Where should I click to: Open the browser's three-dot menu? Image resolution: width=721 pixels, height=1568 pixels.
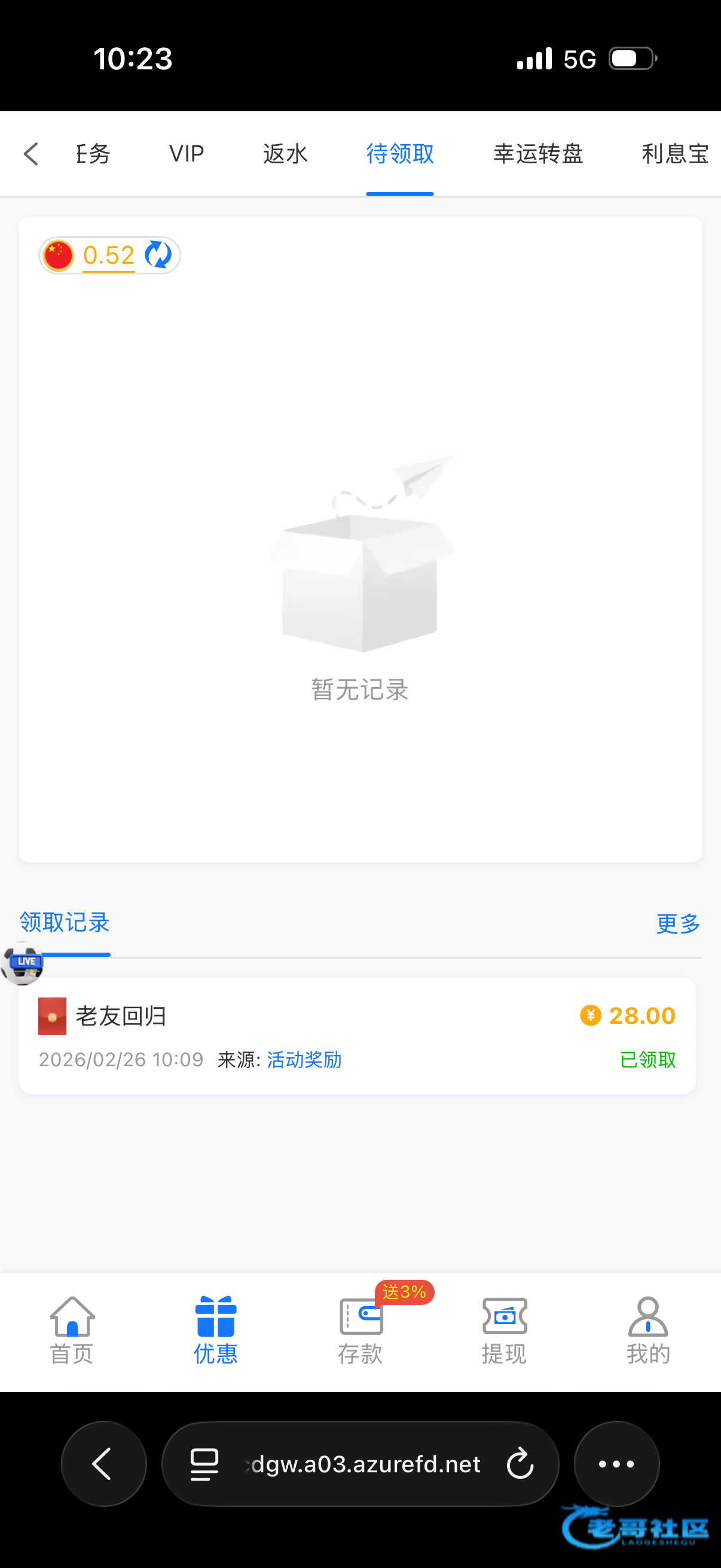616,1464
